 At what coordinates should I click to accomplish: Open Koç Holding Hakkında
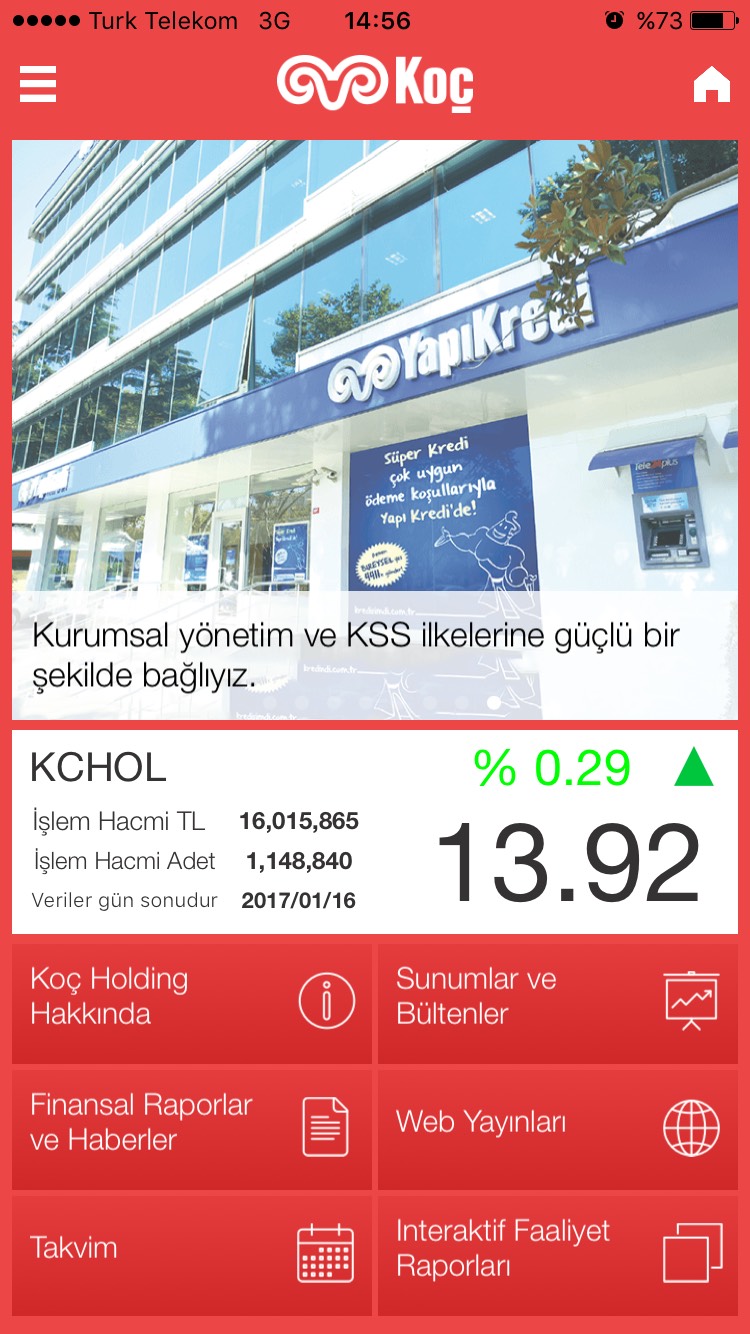coord(192,1003)
